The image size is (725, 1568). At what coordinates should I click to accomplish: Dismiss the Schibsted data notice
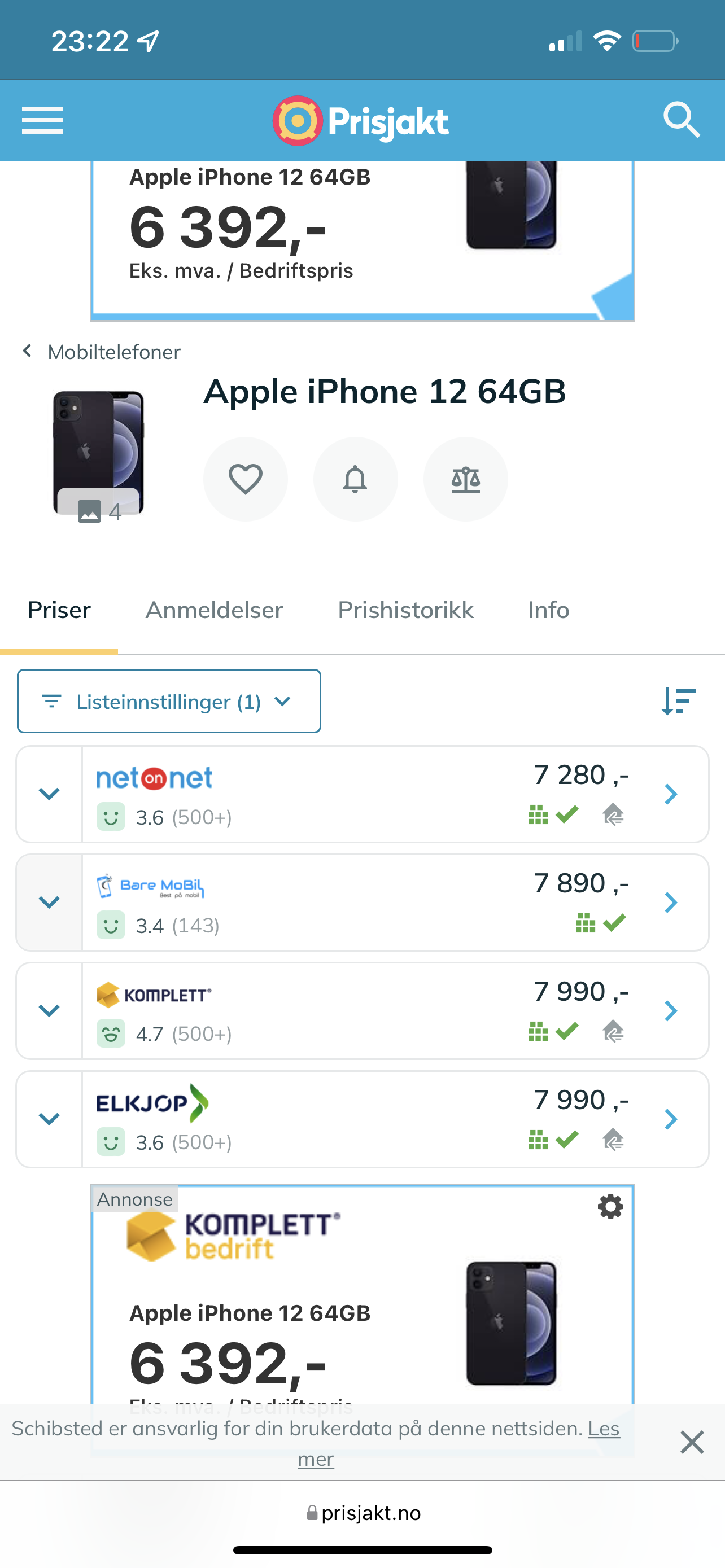click(692, 1442)
